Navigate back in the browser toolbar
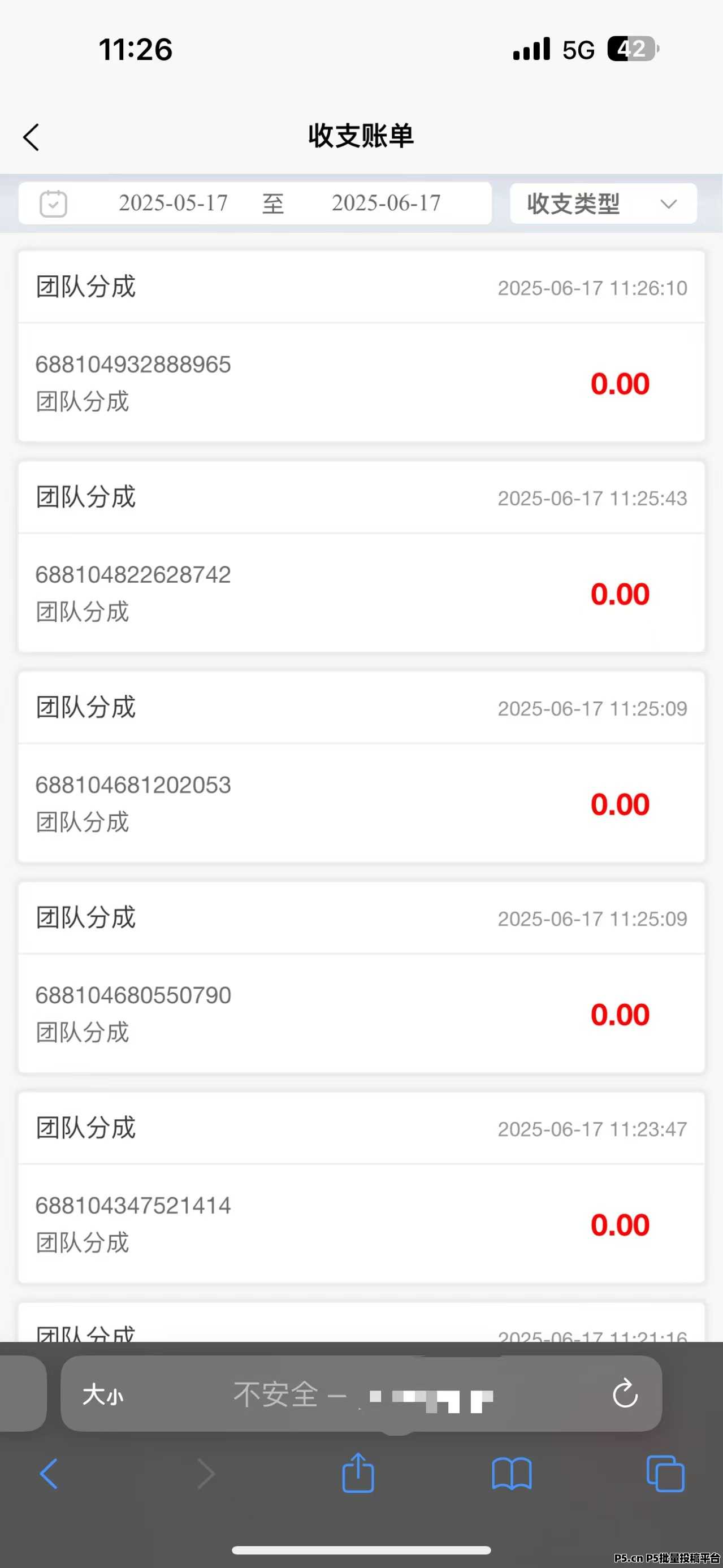This screenshot has width=723, height=1568. coord(49,1474)
